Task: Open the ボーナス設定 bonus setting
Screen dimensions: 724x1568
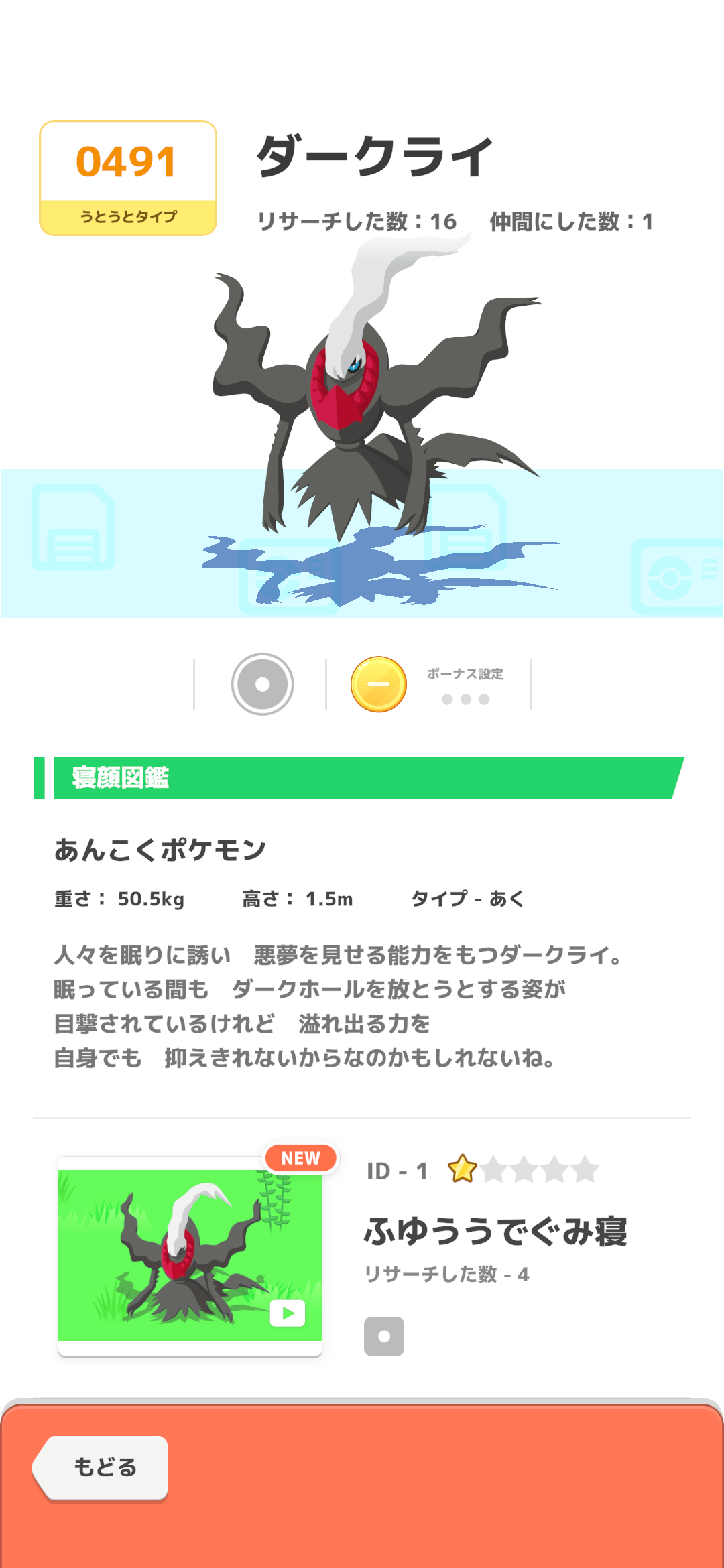Action: click(465, 685)
